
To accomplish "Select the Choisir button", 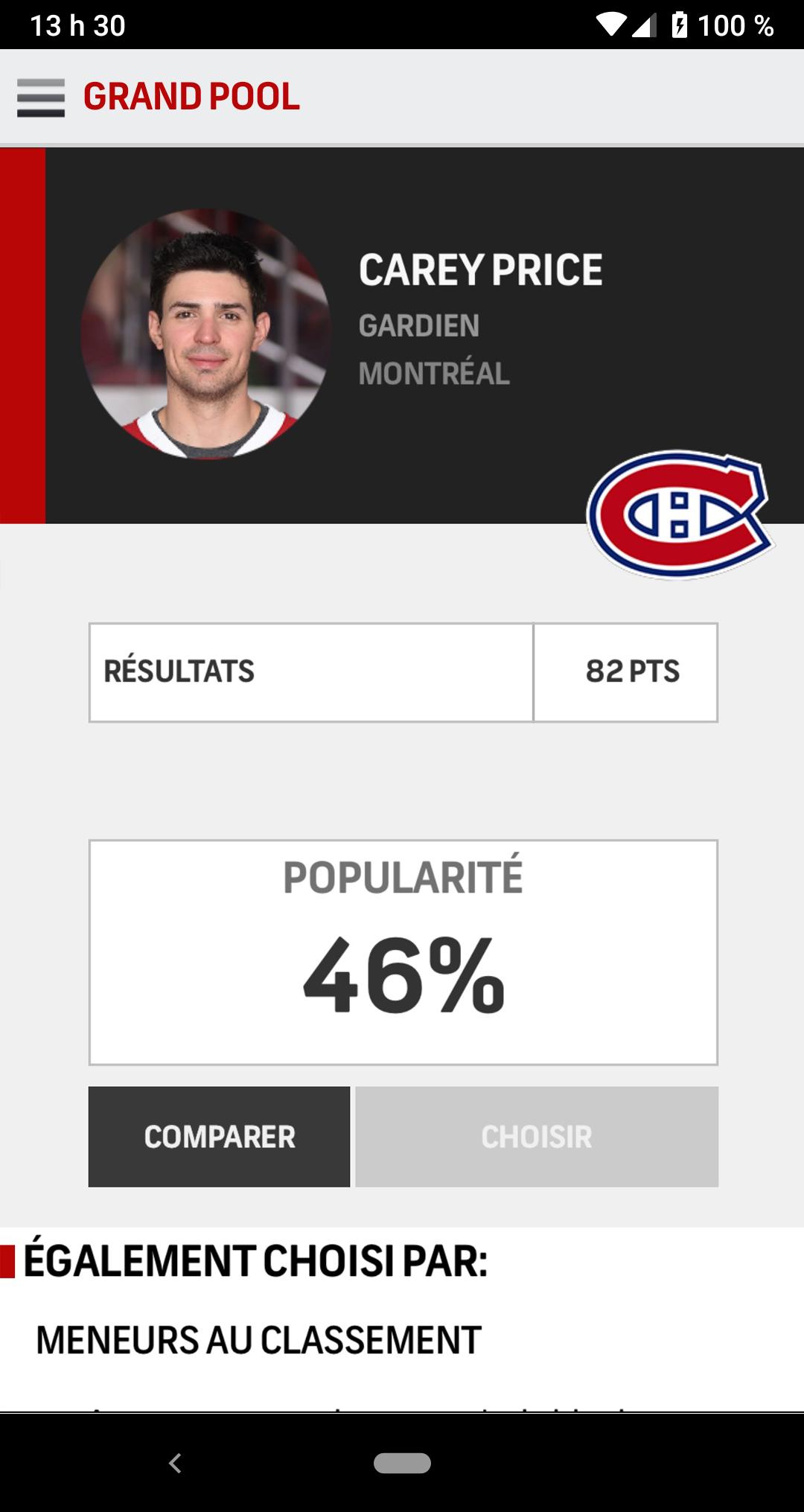I will (537, 1136).
